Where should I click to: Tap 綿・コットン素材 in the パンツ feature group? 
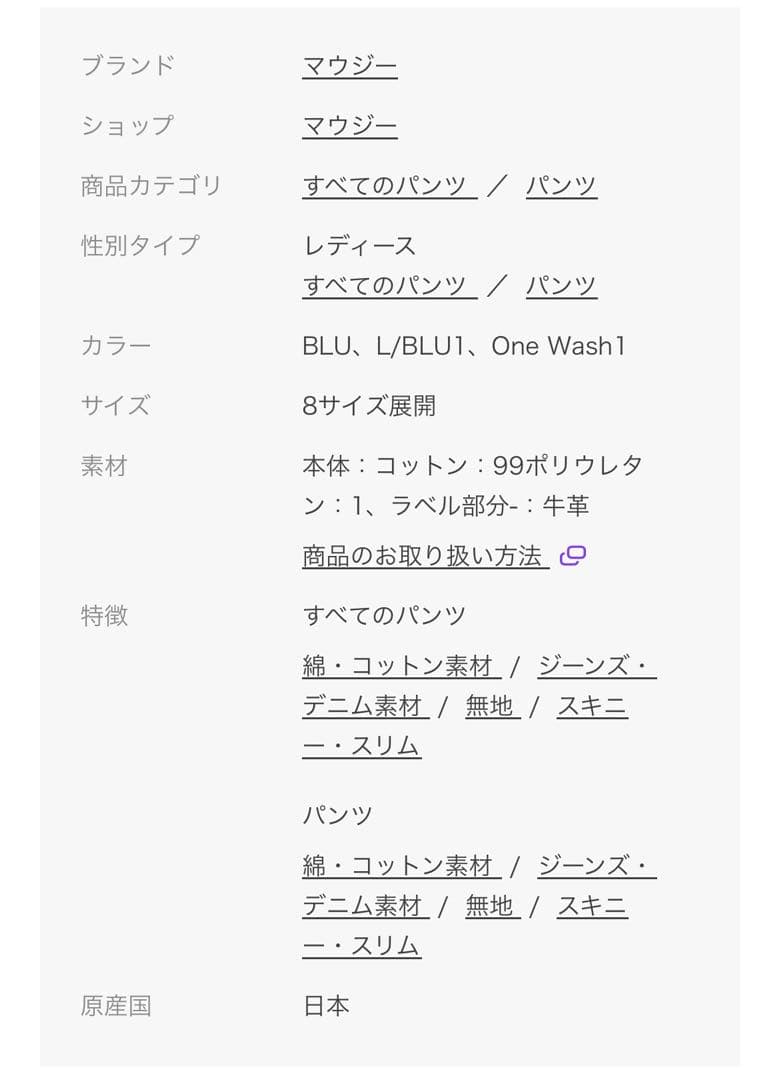tap(400, 866)
